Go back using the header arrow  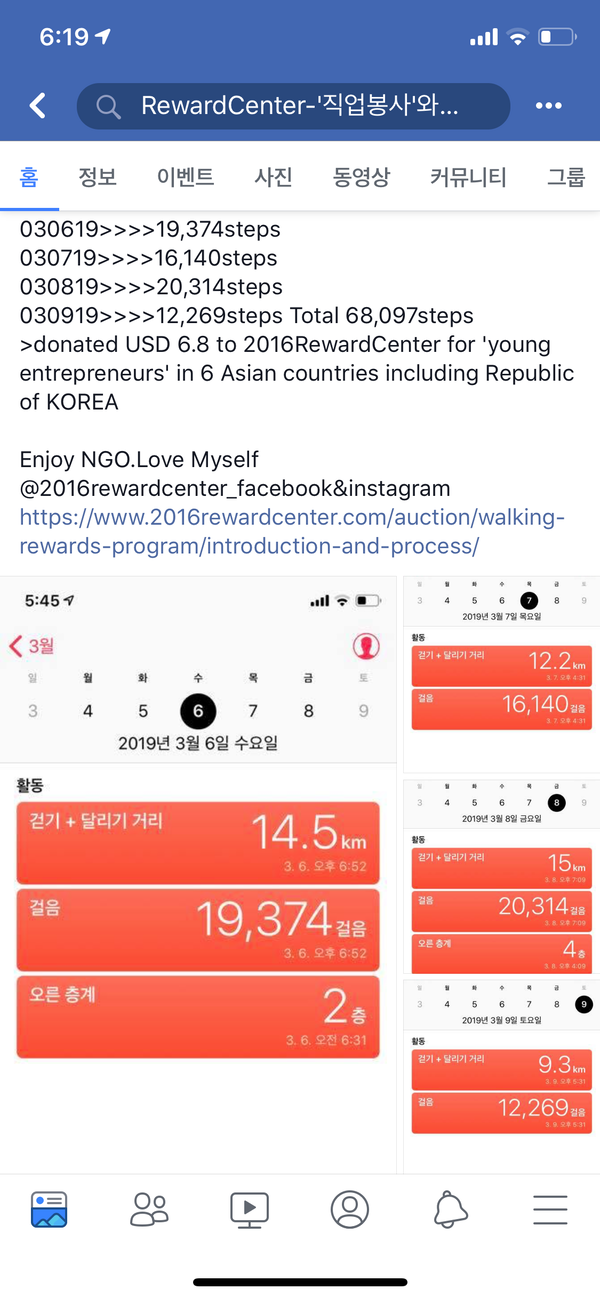38,105
